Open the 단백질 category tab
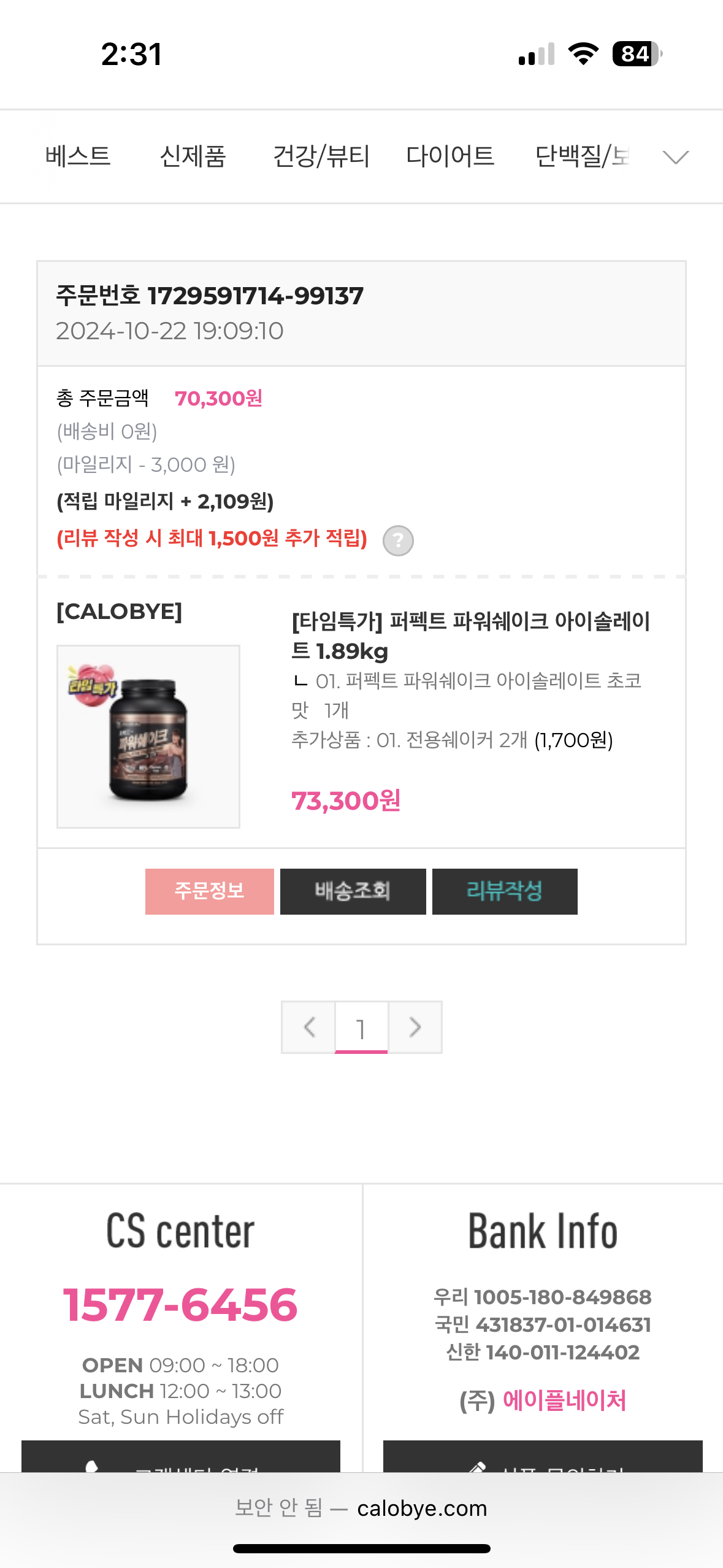This screenshot has width=723, height=1568. pos(581,156)
